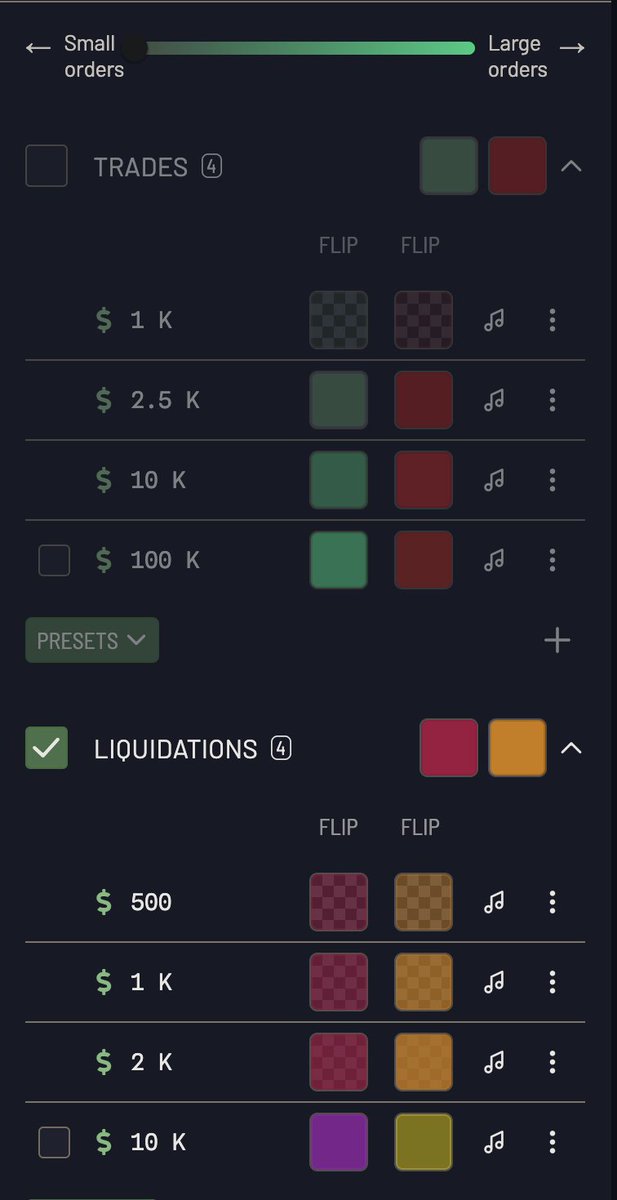Image resolution: width=617 pixels, height=1200 pixels.
Task: Open more options for Liquidations $10 K
Action: [x=552, y=1142]
